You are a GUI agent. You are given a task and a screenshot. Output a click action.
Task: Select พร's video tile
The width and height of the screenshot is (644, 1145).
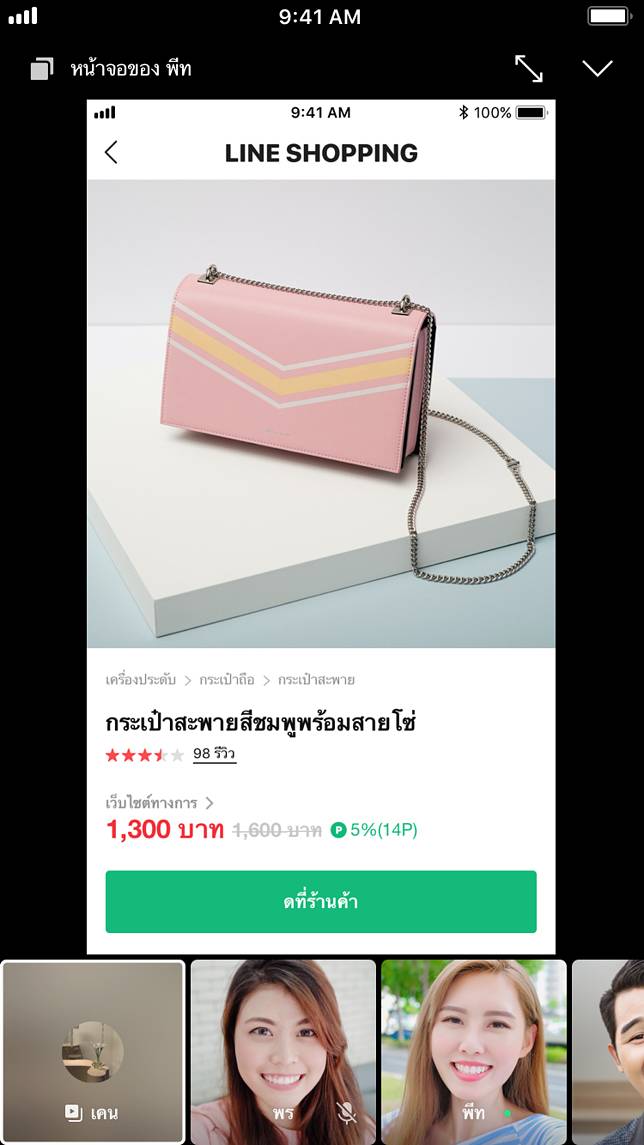(x=283, y=1050)
